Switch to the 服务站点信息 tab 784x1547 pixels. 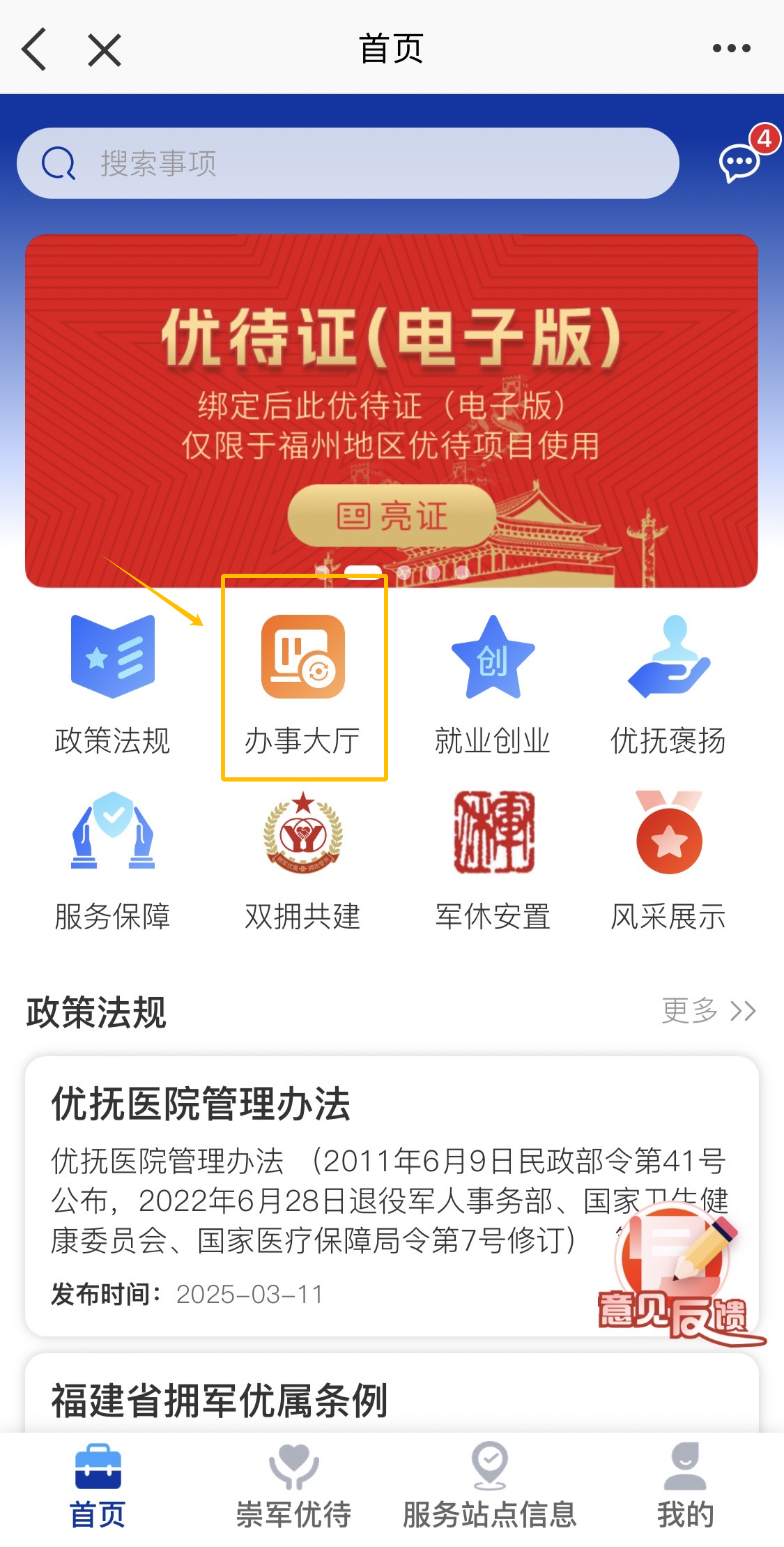click(489, 1486)
